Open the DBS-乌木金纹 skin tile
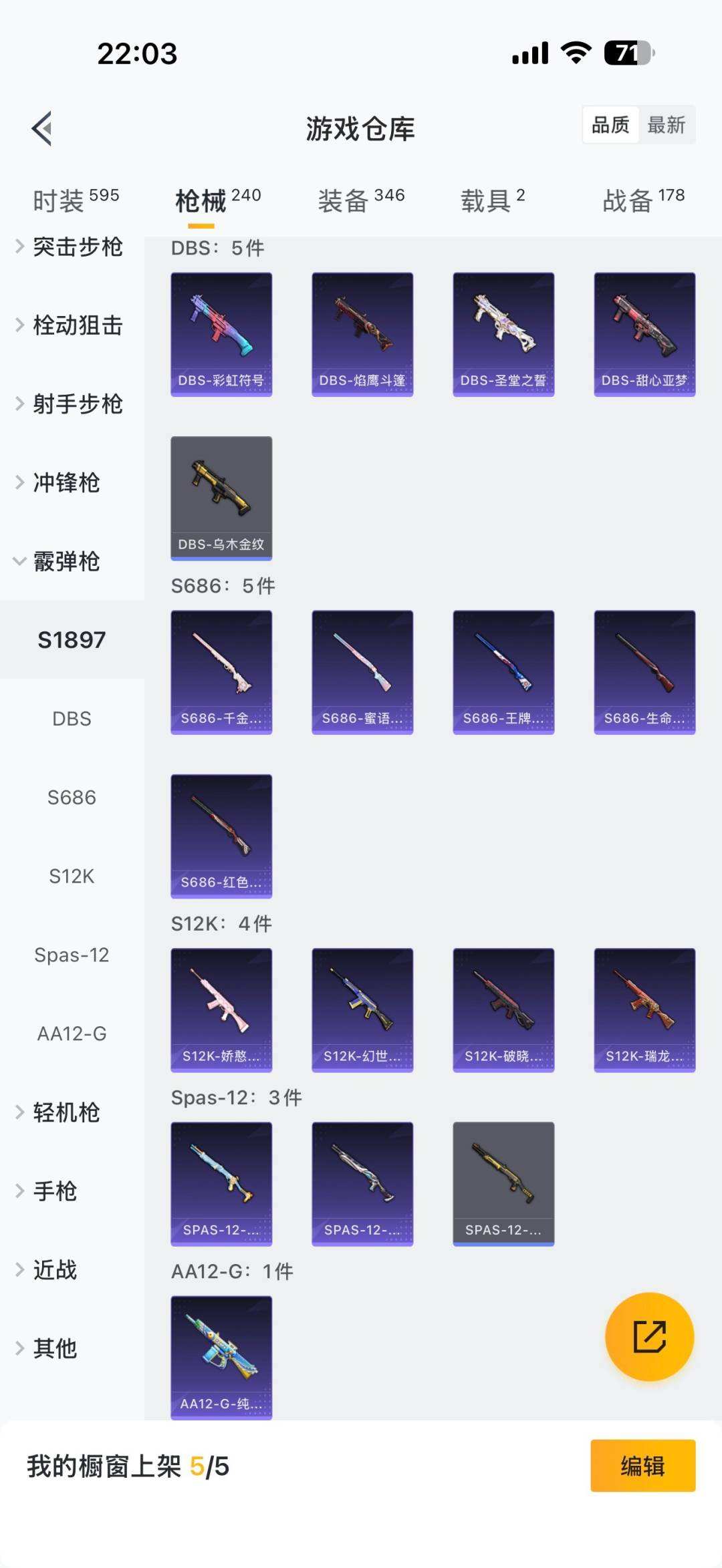This screenshot has width=722, height=1568. click(221, 498)
